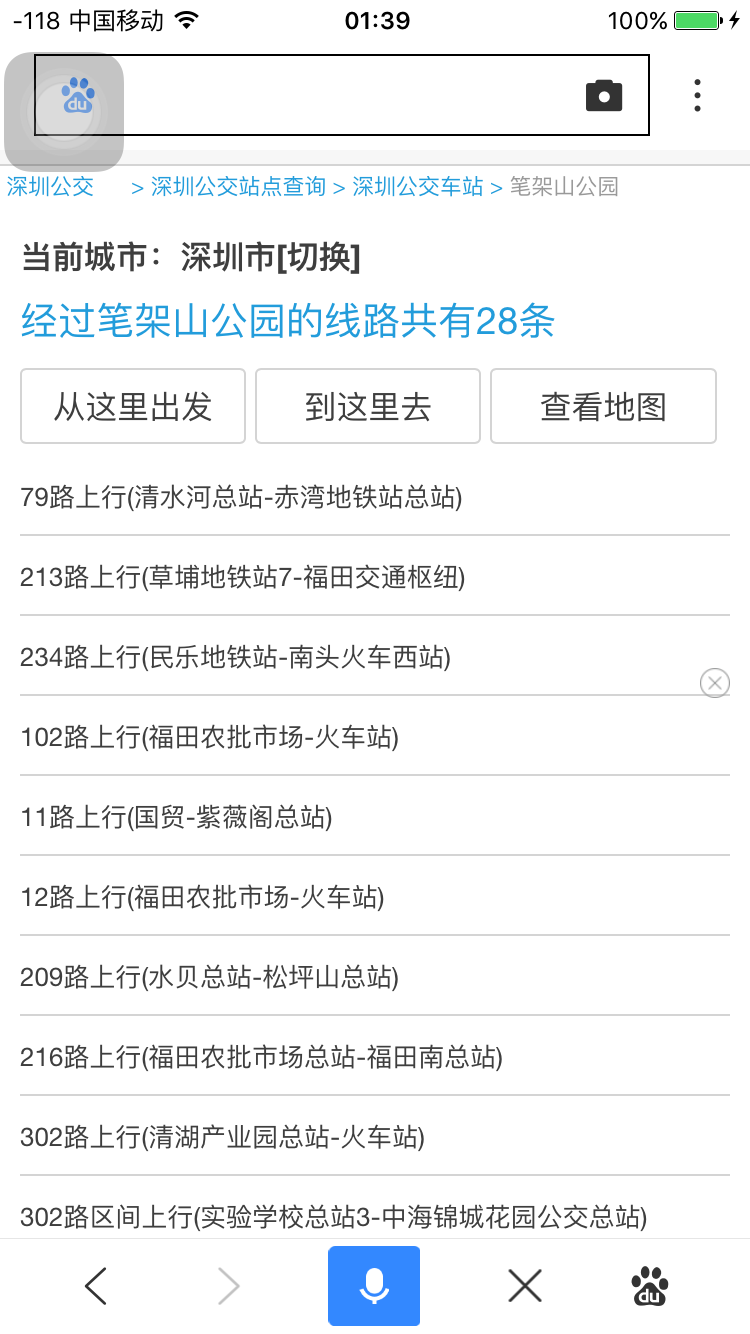Open route 213路上行
Image resolution: width=750 pixels, height=1334 pixels.
[x=375, y=577]
